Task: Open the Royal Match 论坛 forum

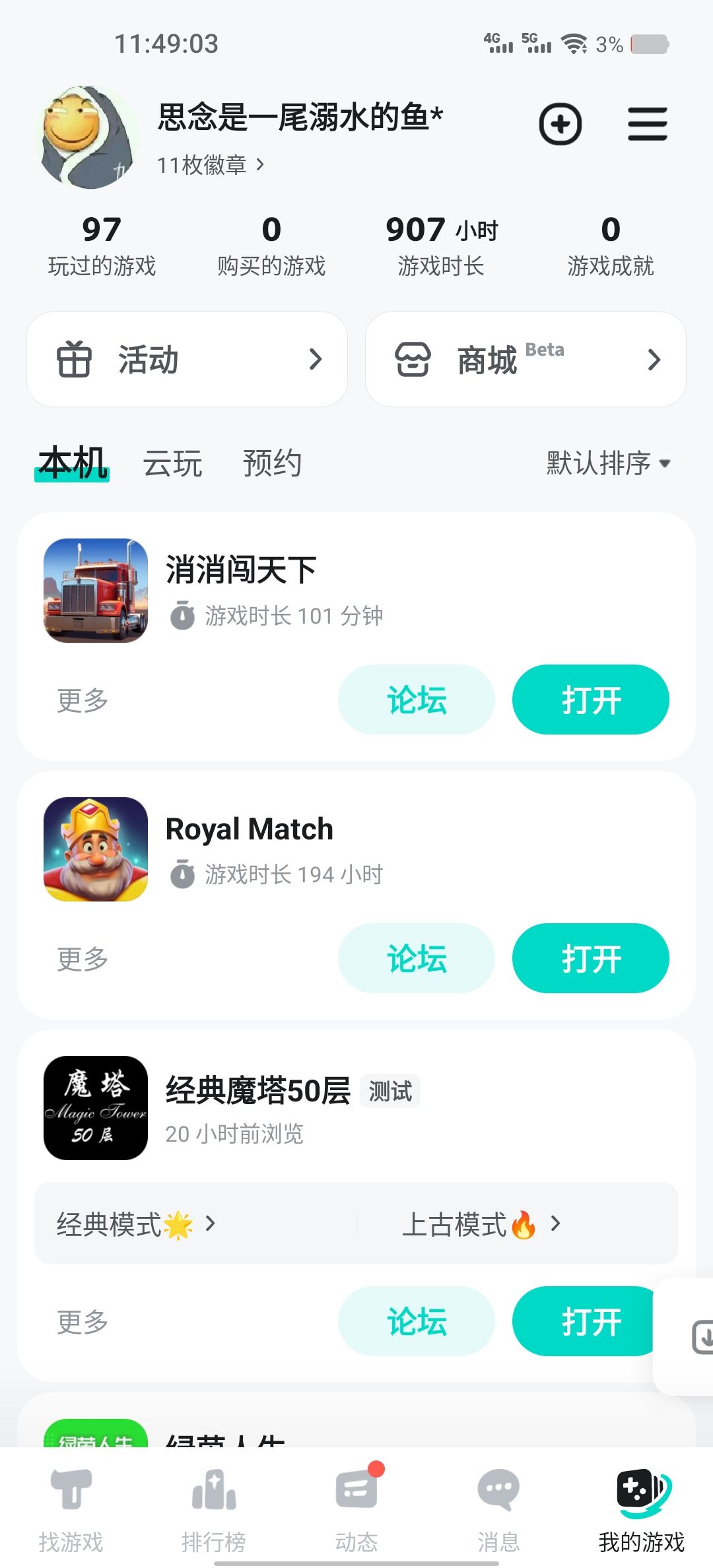Action: pos(417,958)
